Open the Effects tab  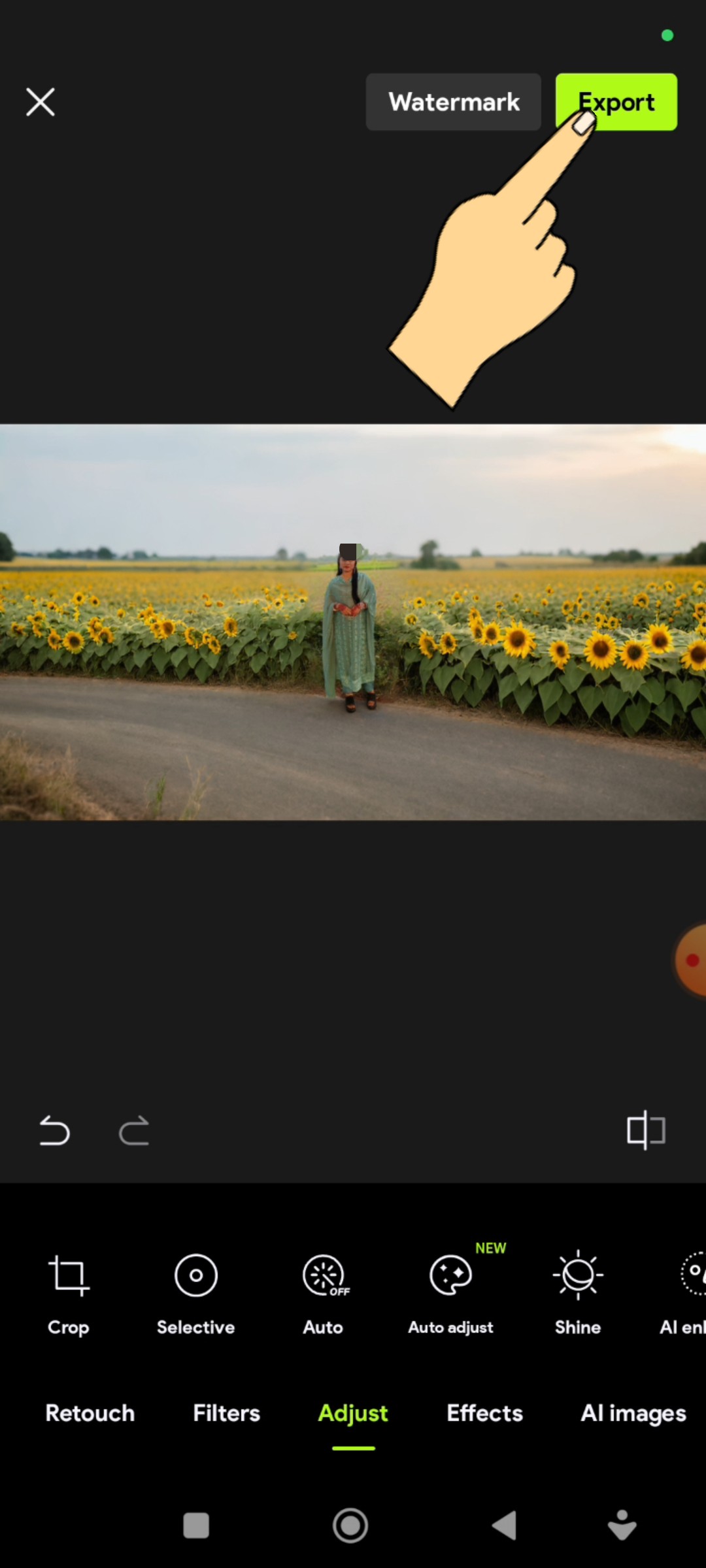point(484,1413)
